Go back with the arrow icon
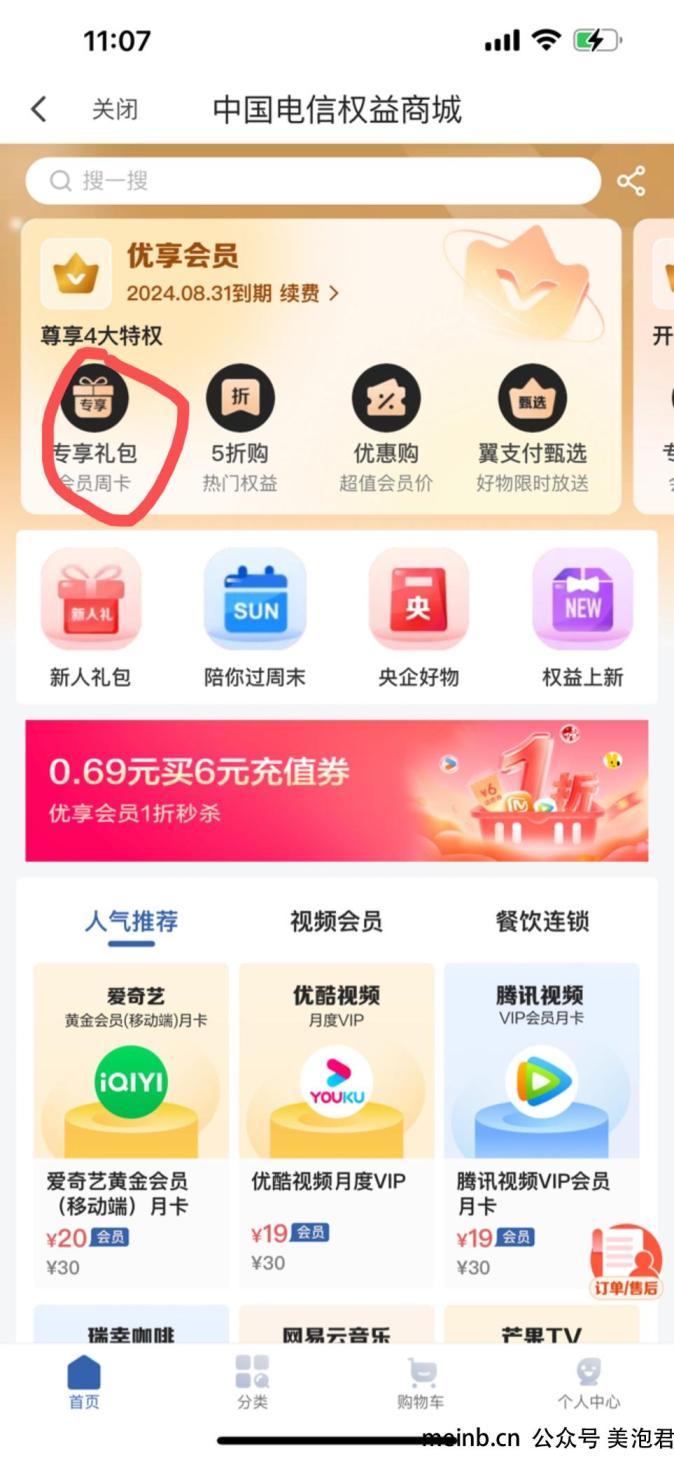 39,109
